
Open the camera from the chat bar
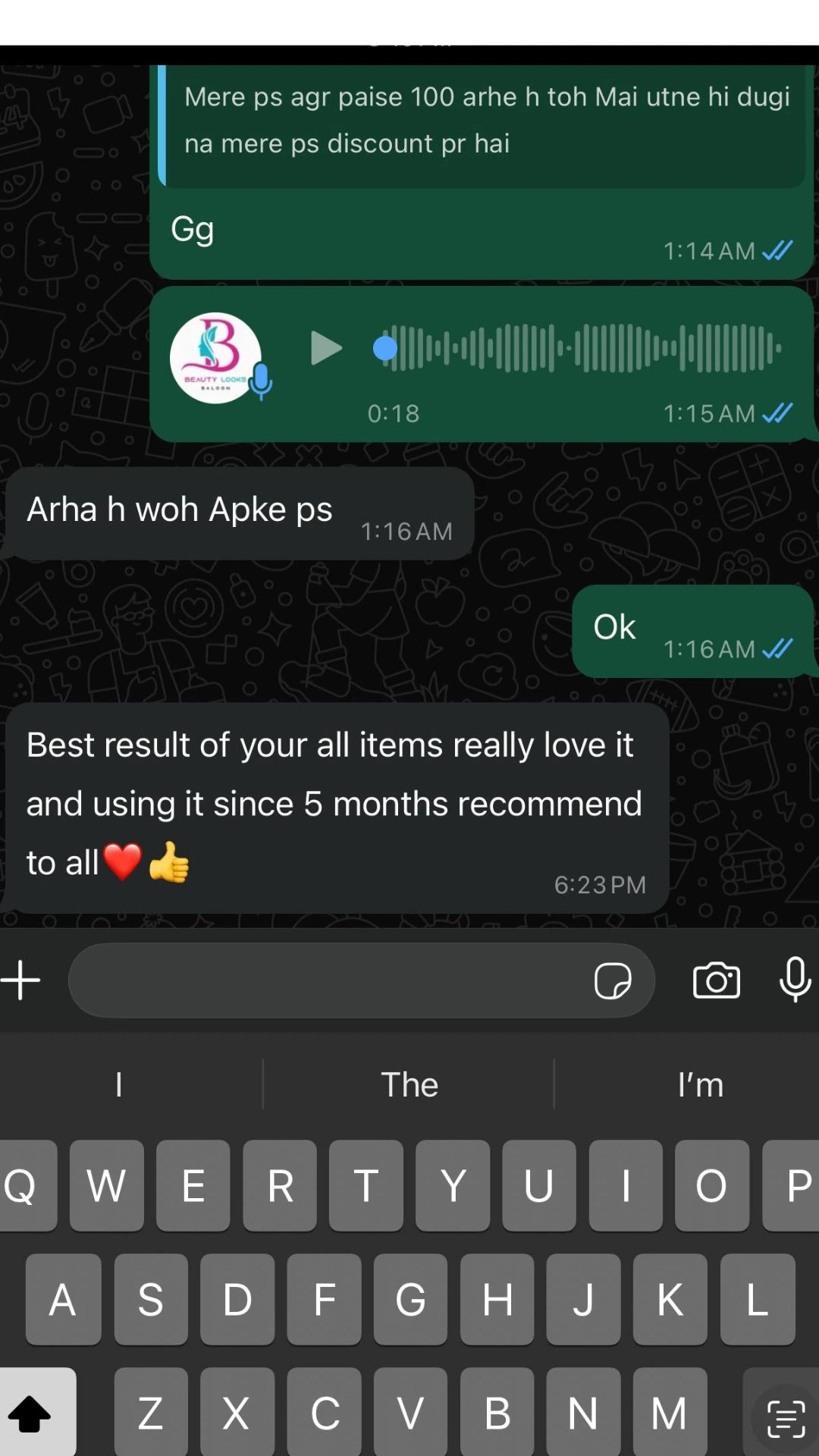(x=716, y=981)
